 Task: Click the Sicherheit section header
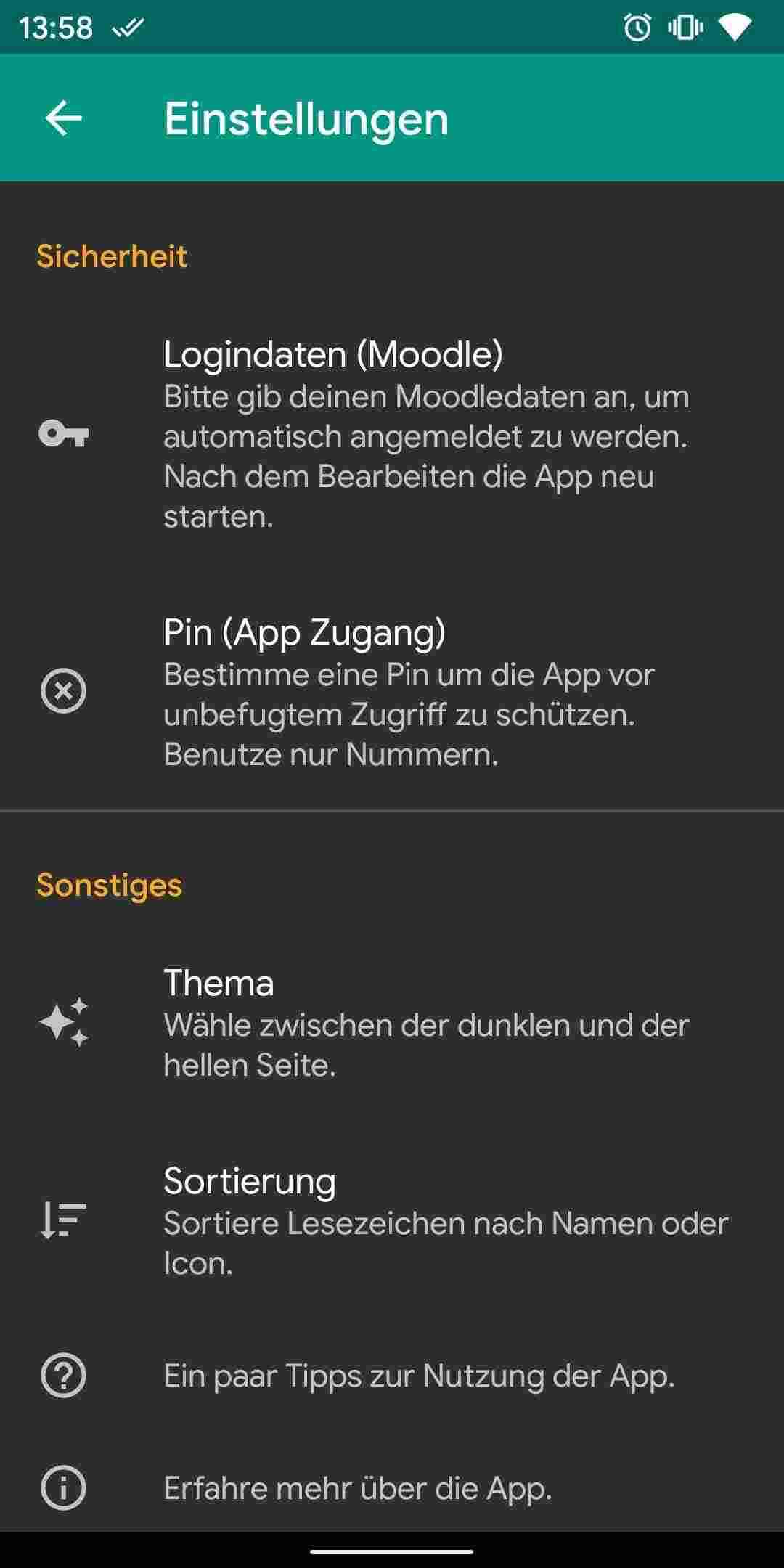(x=110, y=256)
